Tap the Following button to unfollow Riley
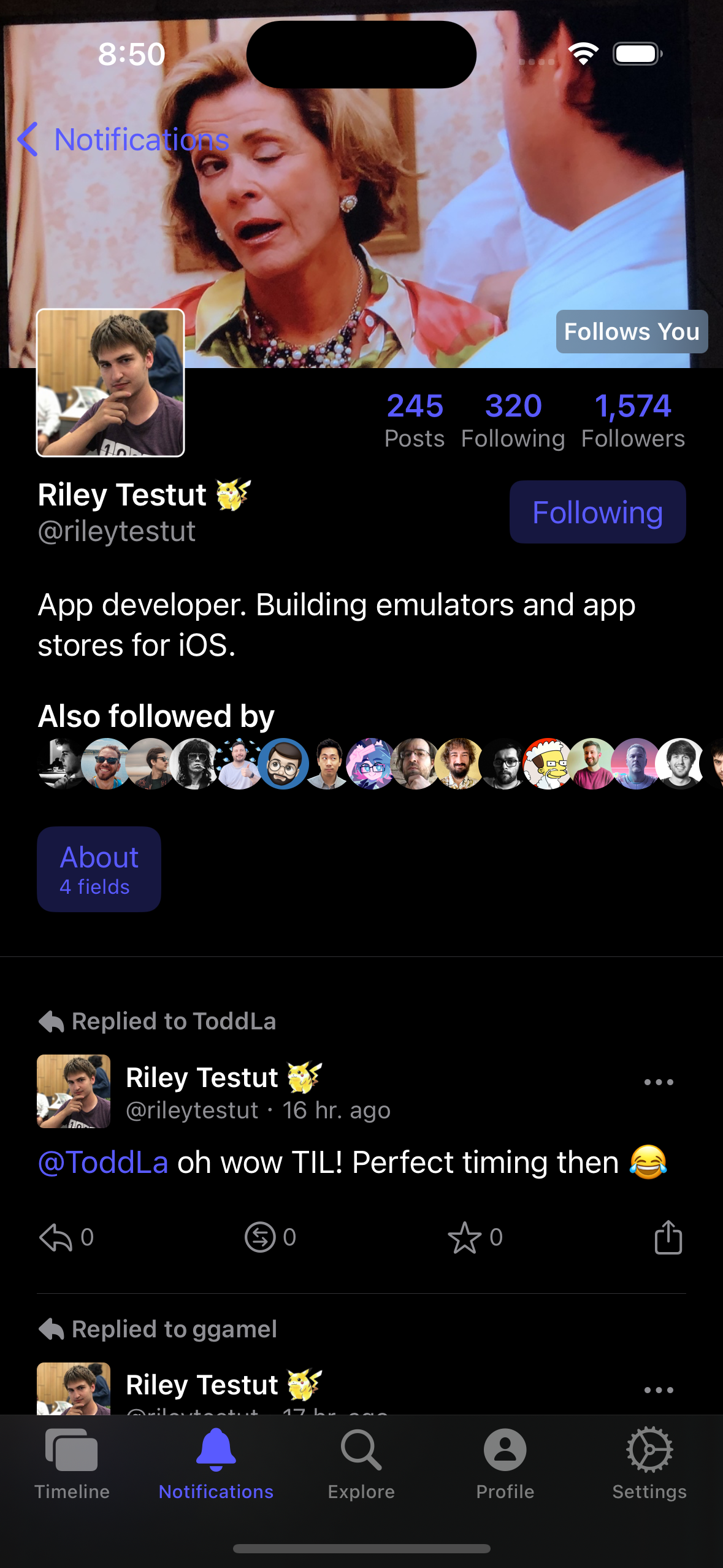 [x=597, y=512]
